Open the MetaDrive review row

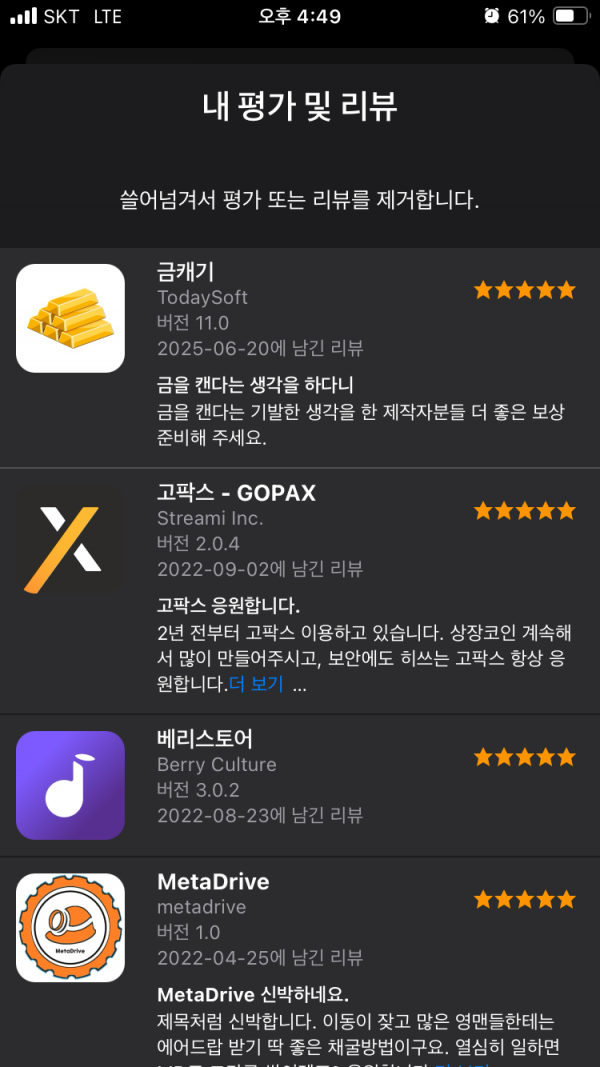click(x=300, y=962)
